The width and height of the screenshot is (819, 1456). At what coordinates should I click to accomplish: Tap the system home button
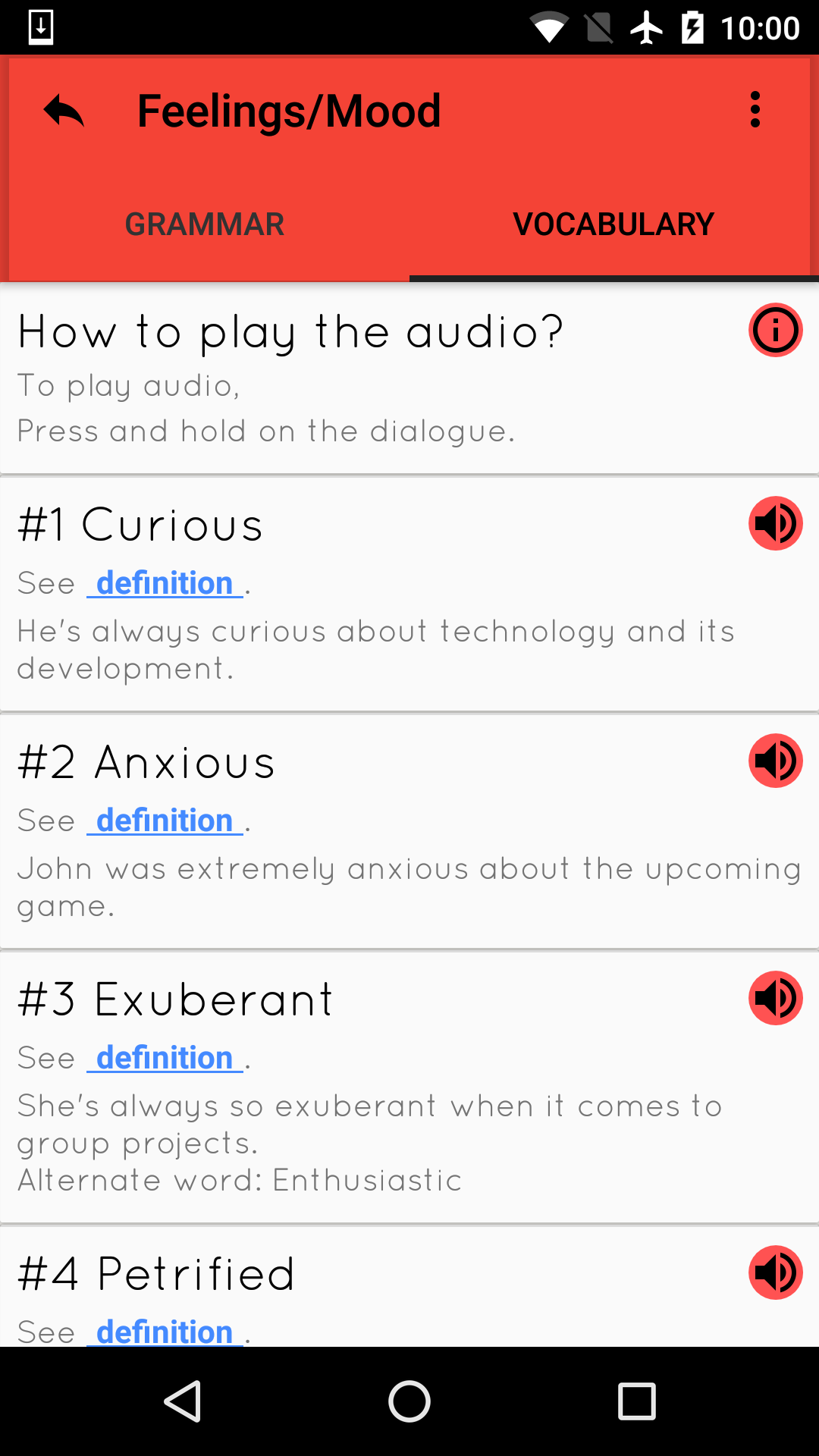[409, 1401]
